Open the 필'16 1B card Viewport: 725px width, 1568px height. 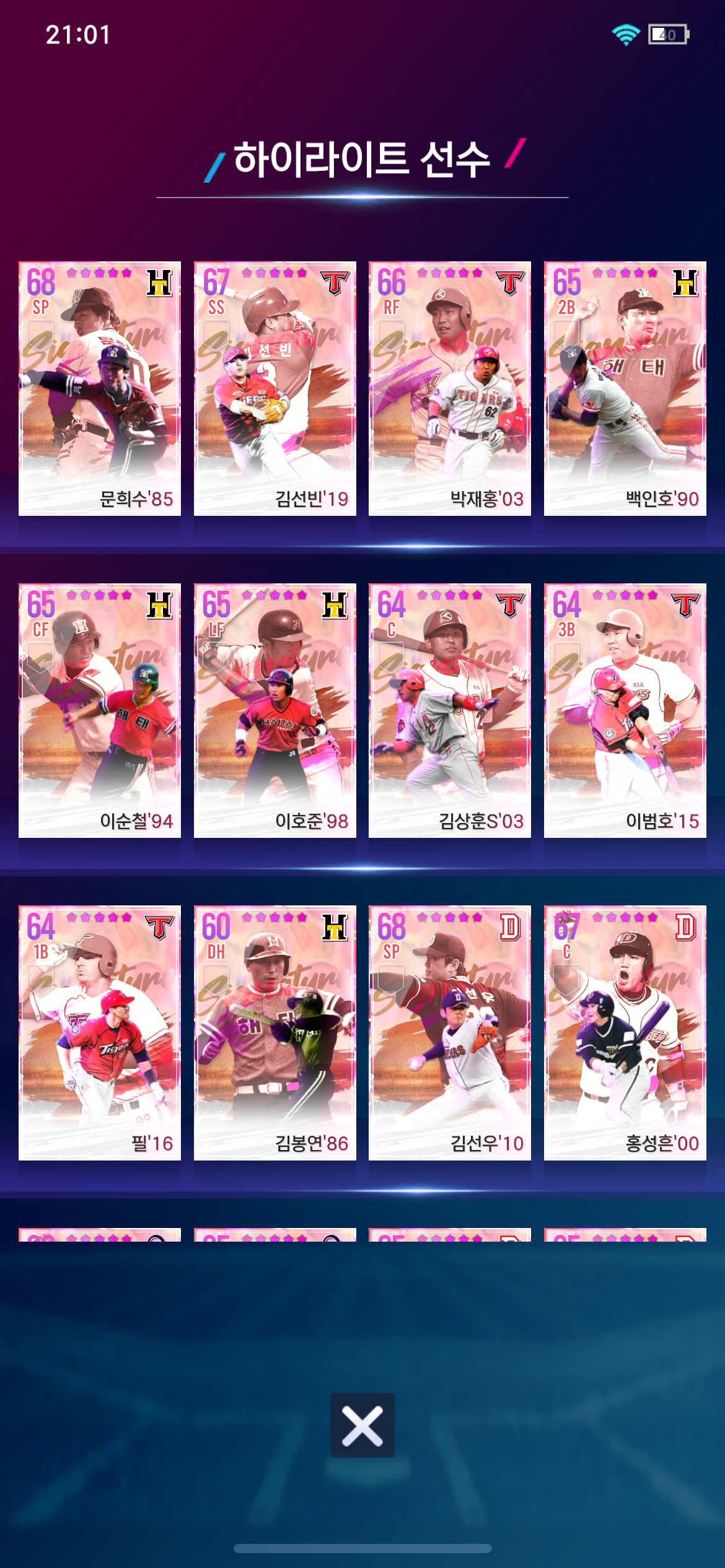[x=100, y=1033]
